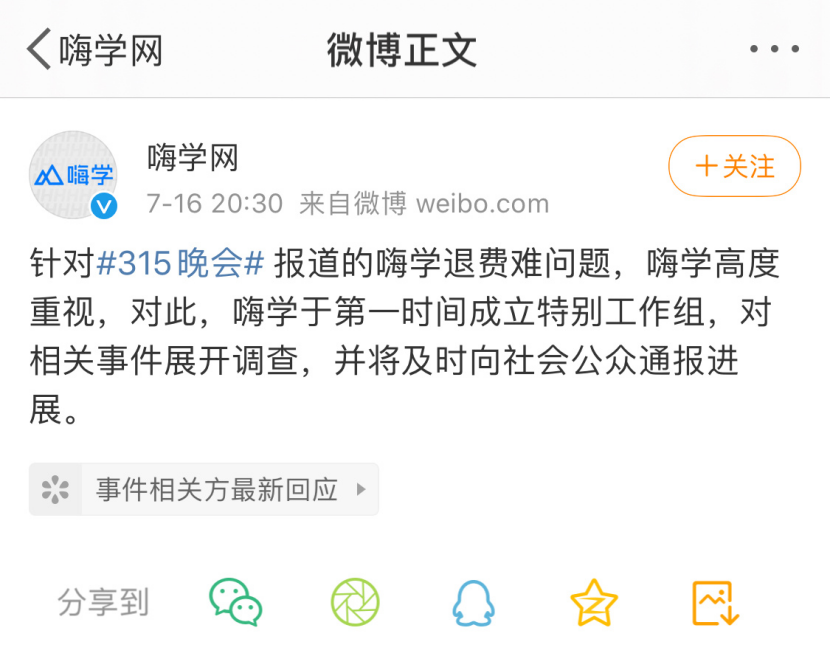This screenshot has width=830, height=670.
Task: Open the #315晚会# hashtag topic
Action: point(180,265)
